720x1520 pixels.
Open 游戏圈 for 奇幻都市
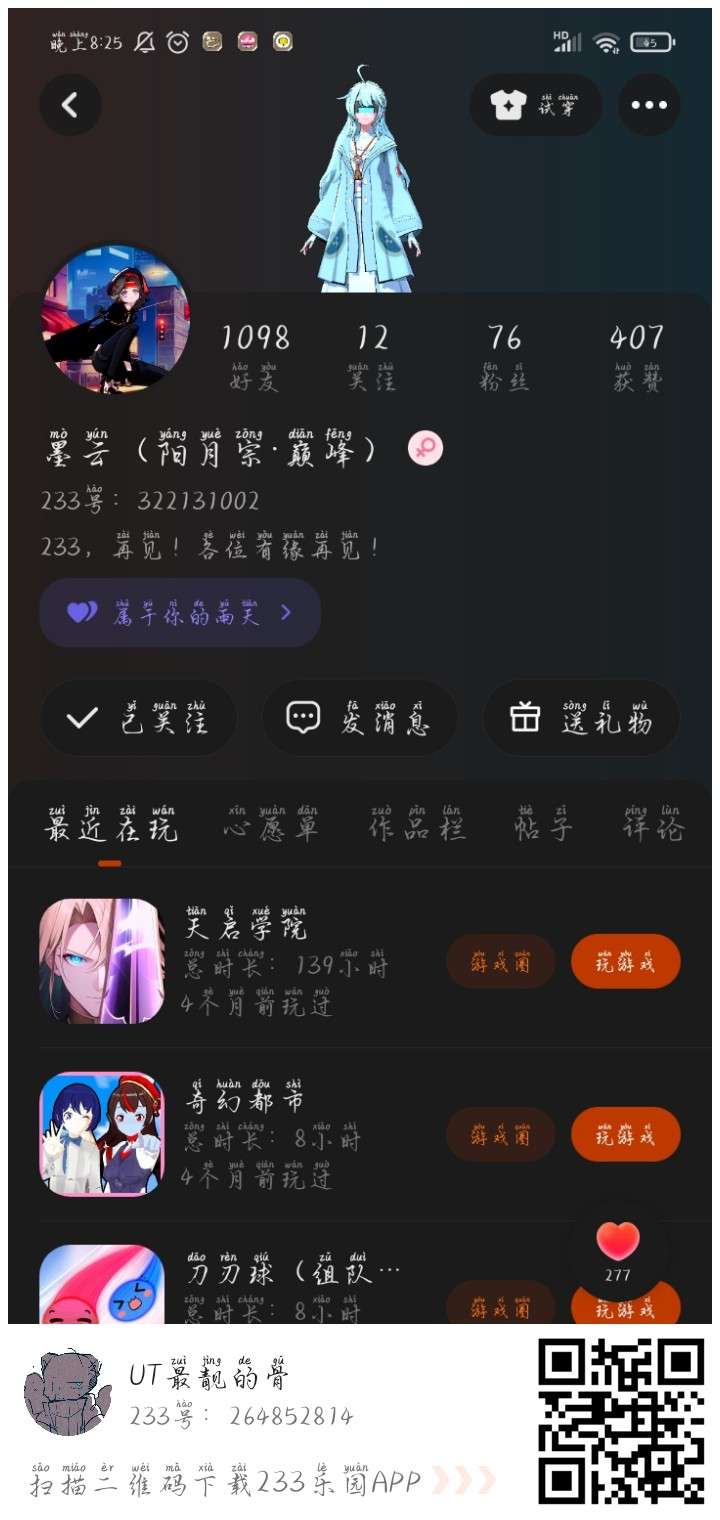pyautogui.click(x=500, y=1135)
